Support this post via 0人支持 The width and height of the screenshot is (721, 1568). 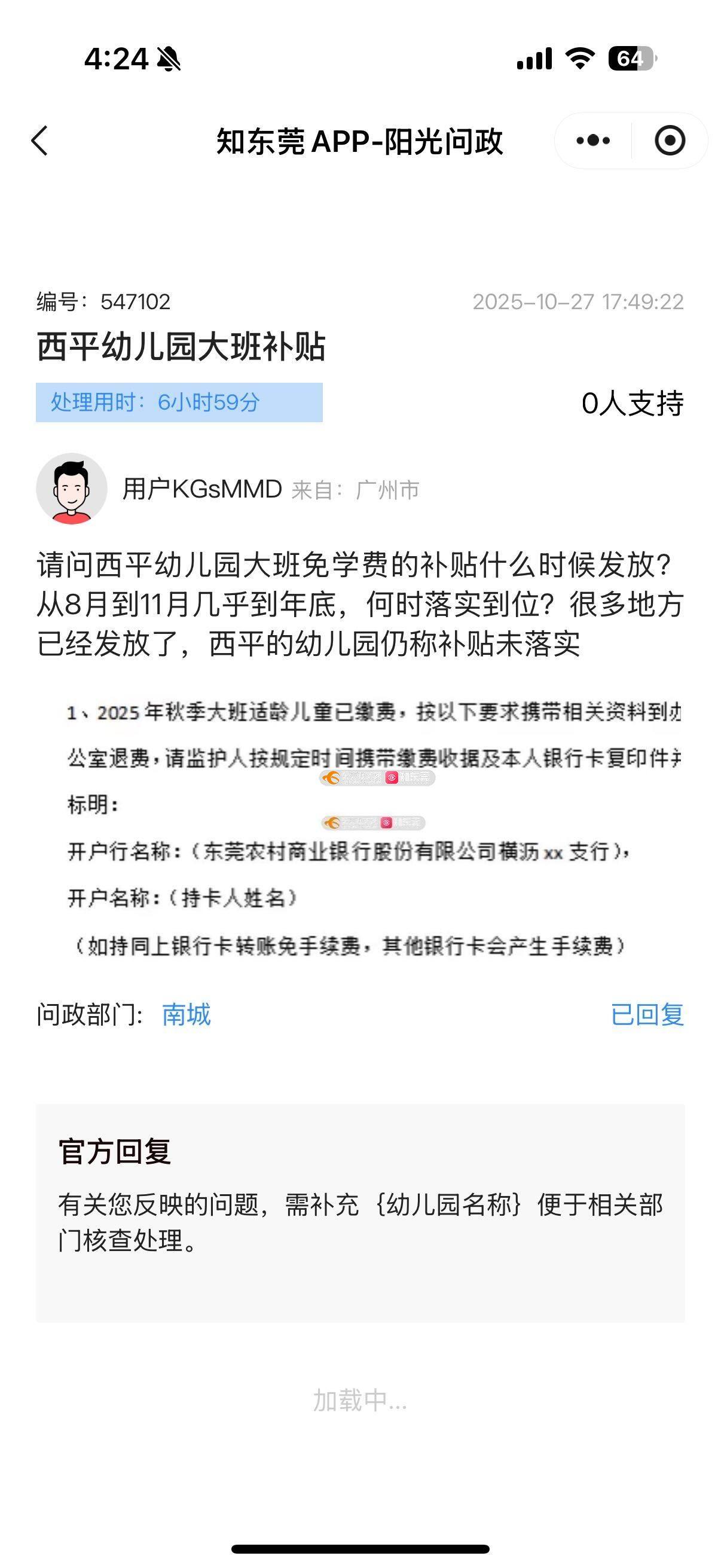pos(632,404)
